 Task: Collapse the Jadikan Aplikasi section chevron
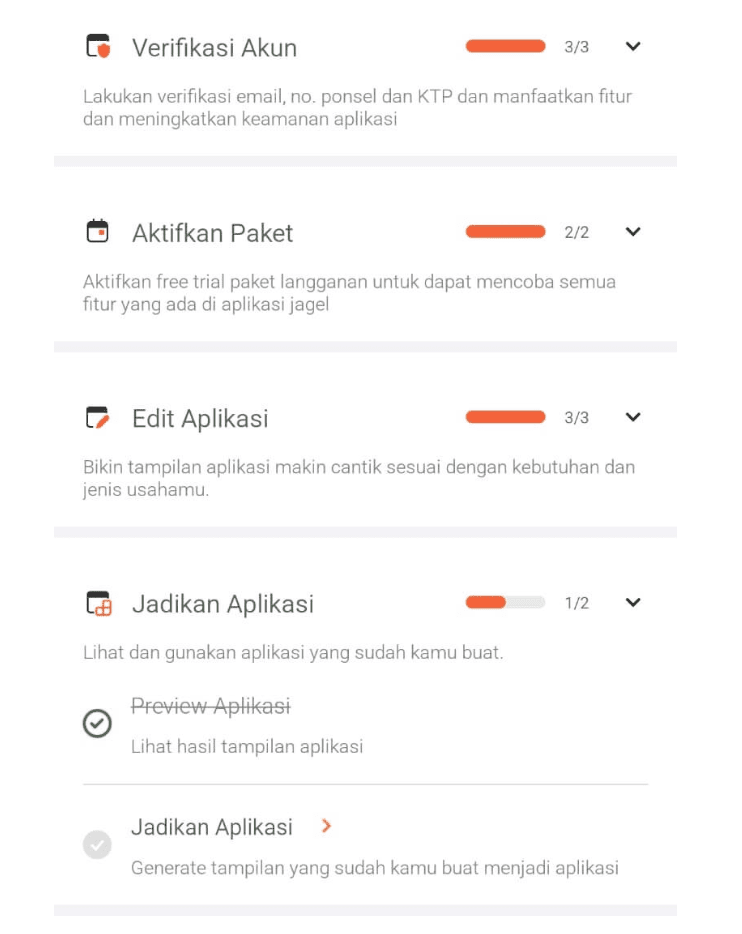(632, 602)
